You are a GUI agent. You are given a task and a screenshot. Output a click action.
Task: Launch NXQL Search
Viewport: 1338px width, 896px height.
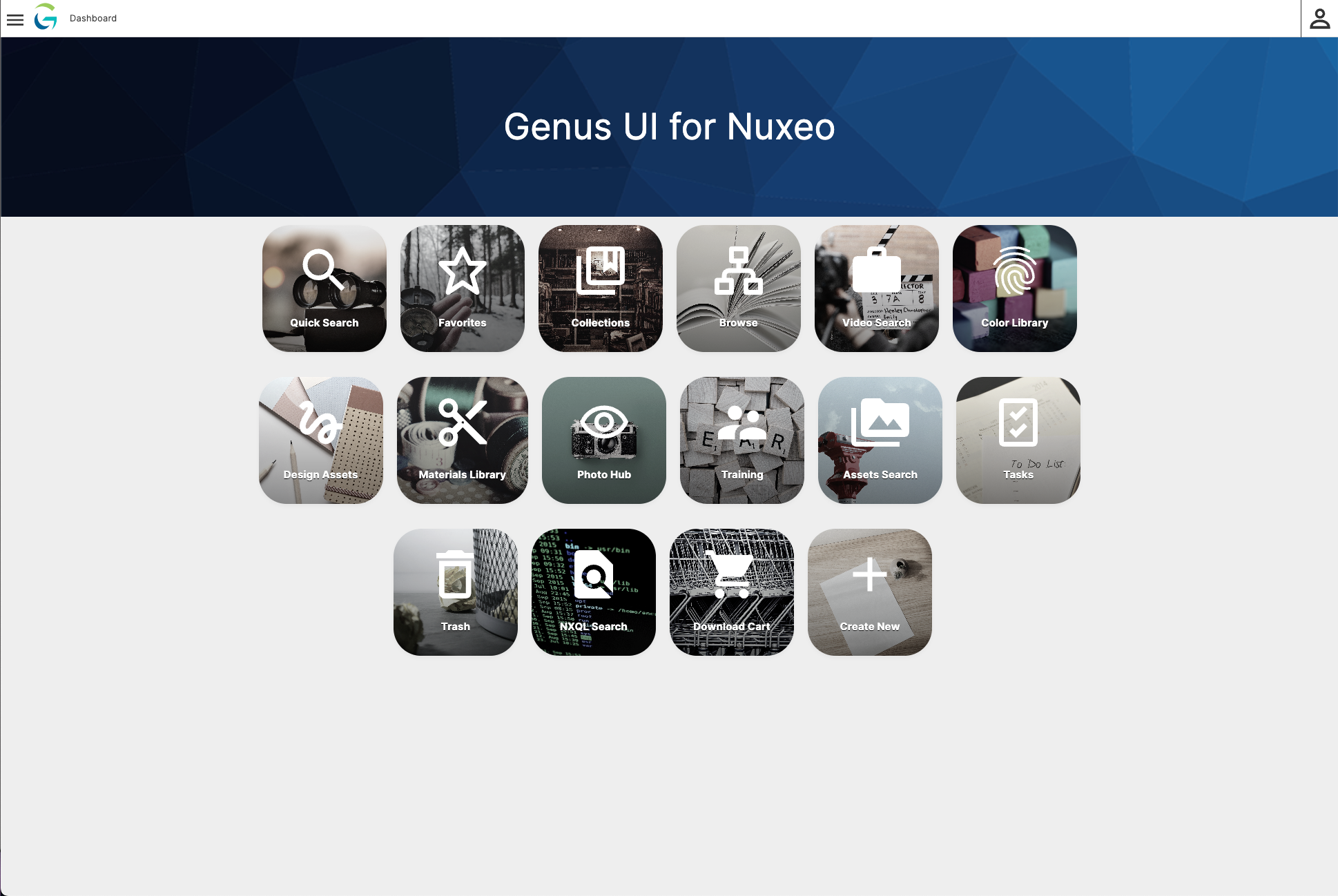pos(594,592)
